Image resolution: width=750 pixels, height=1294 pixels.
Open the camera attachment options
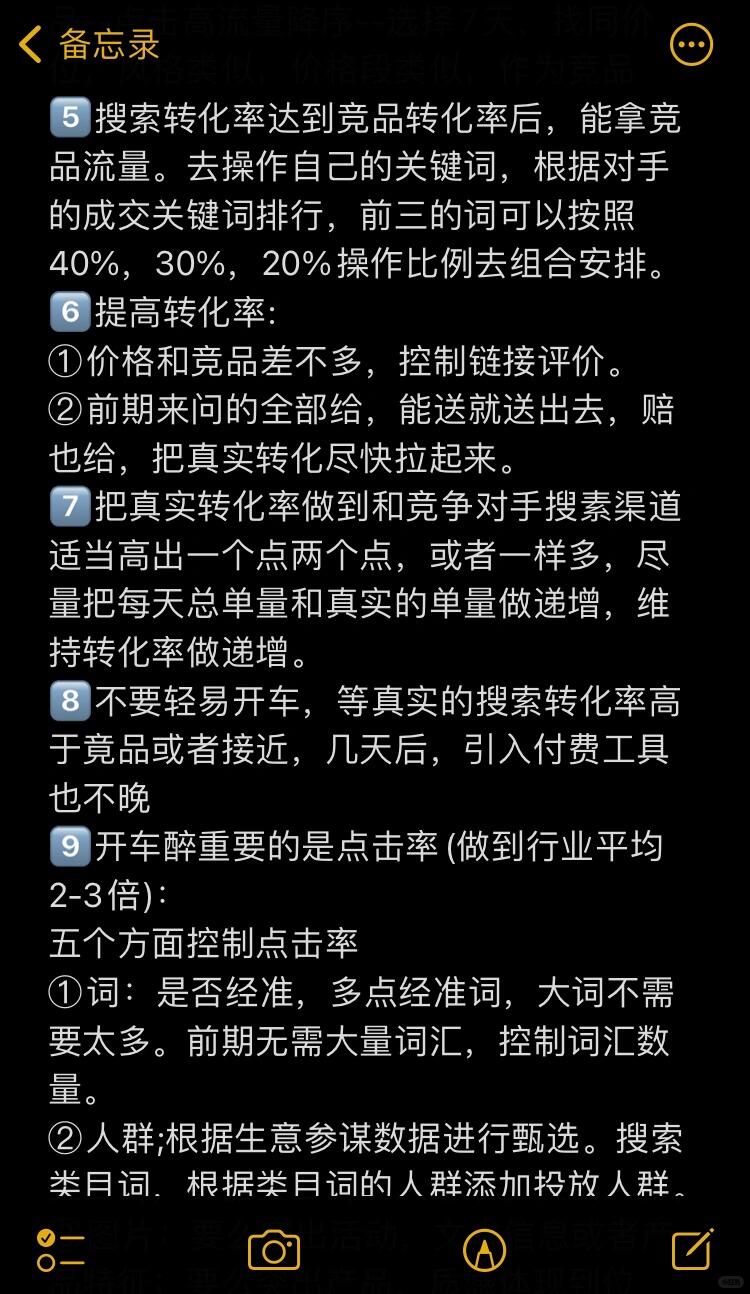(274, 1250)
